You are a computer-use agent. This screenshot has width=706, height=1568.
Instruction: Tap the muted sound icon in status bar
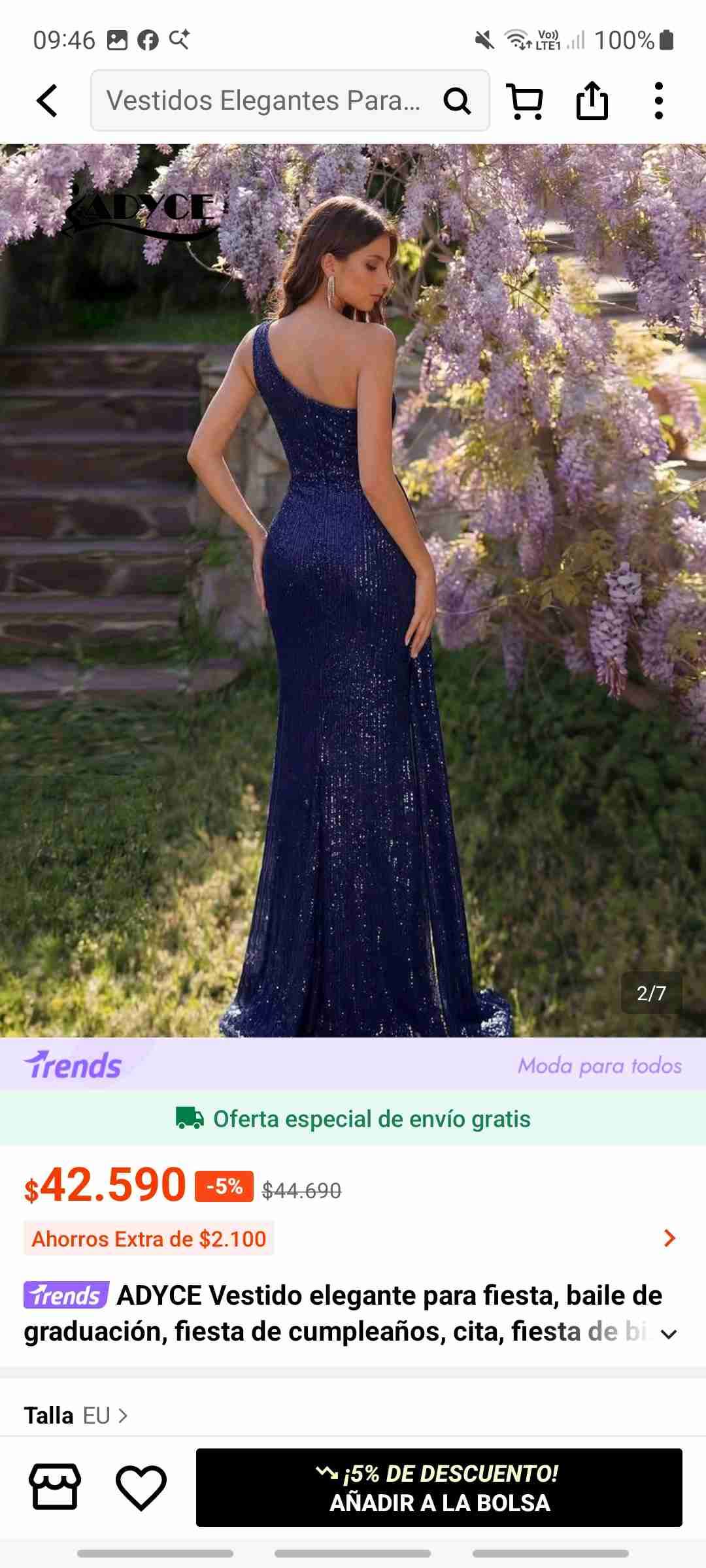point(484,39)
